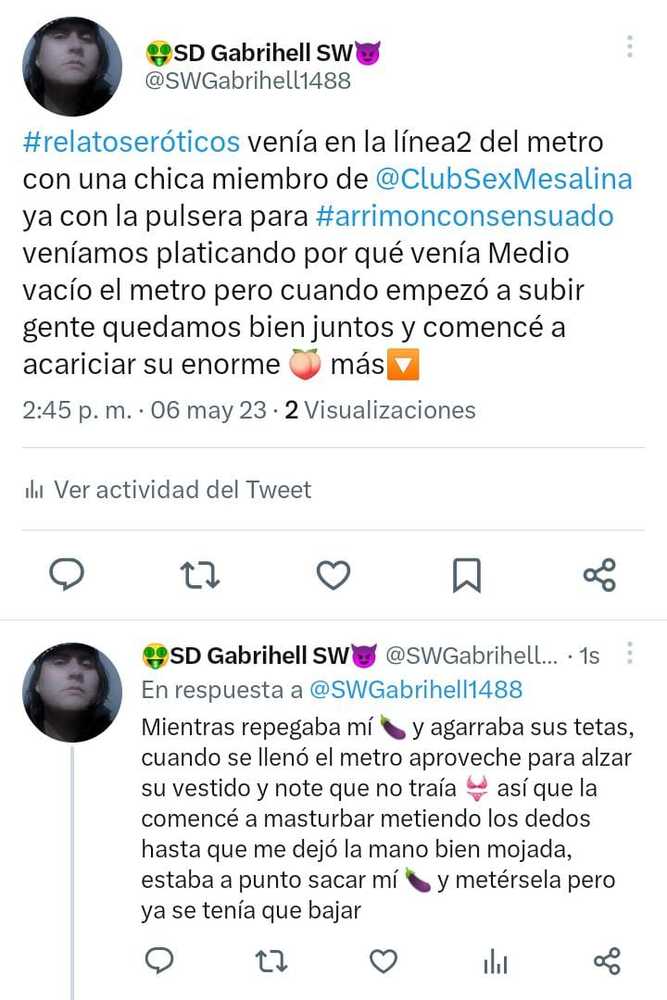
Task: Reply to the reply tweet
Action: (159, 962)
